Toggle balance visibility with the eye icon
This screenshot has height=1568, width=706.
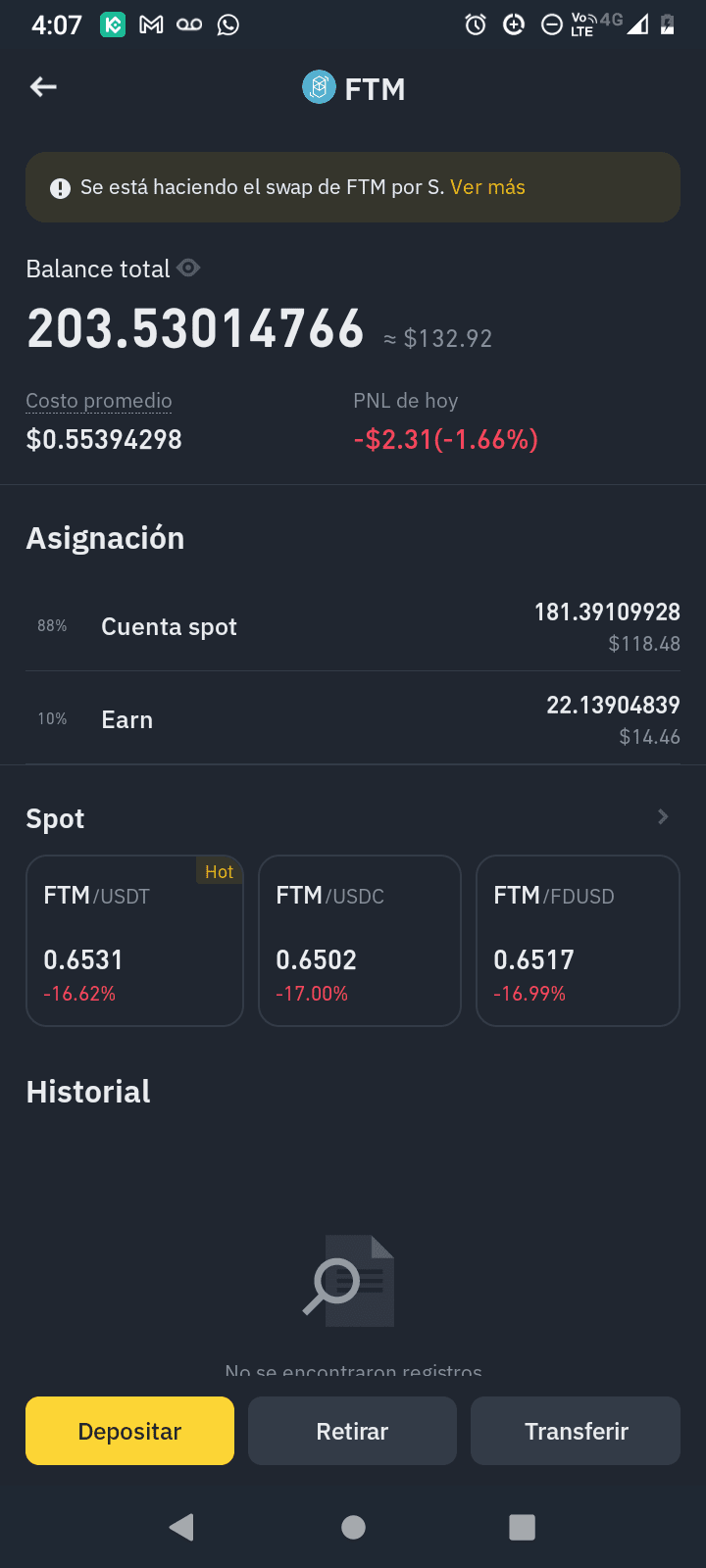coord(190,268)
